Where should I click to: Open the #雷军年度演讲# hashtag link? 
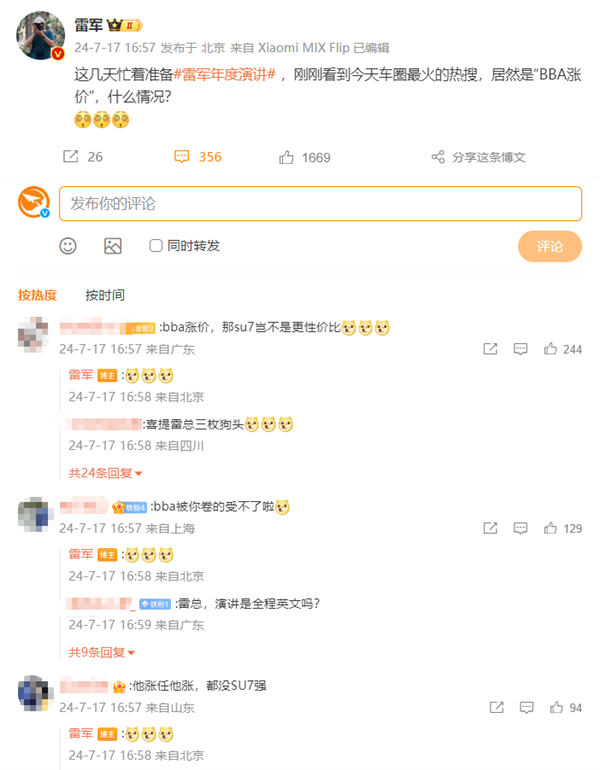[x=226, y=75]
